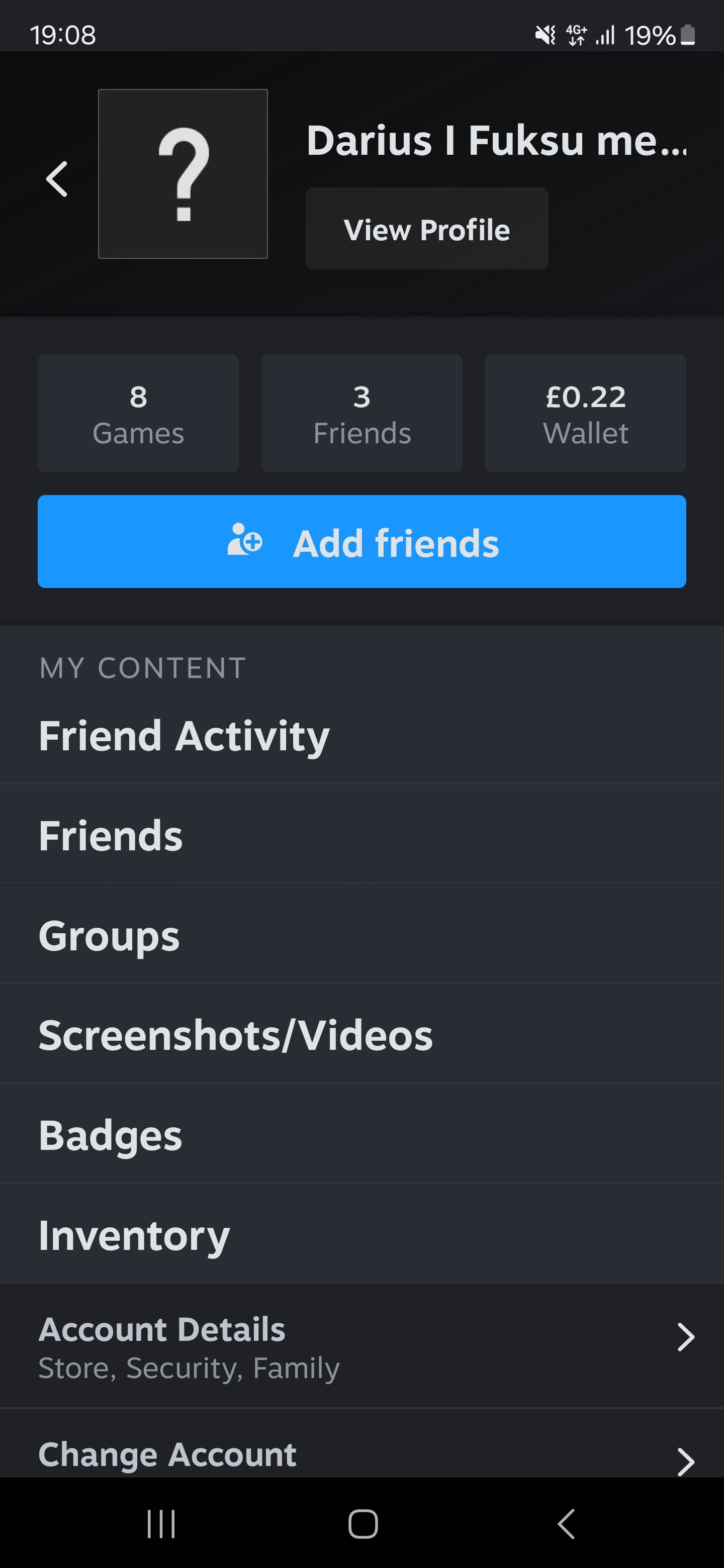
Task: Tap the Add friends button
Action: click(361, 542)
